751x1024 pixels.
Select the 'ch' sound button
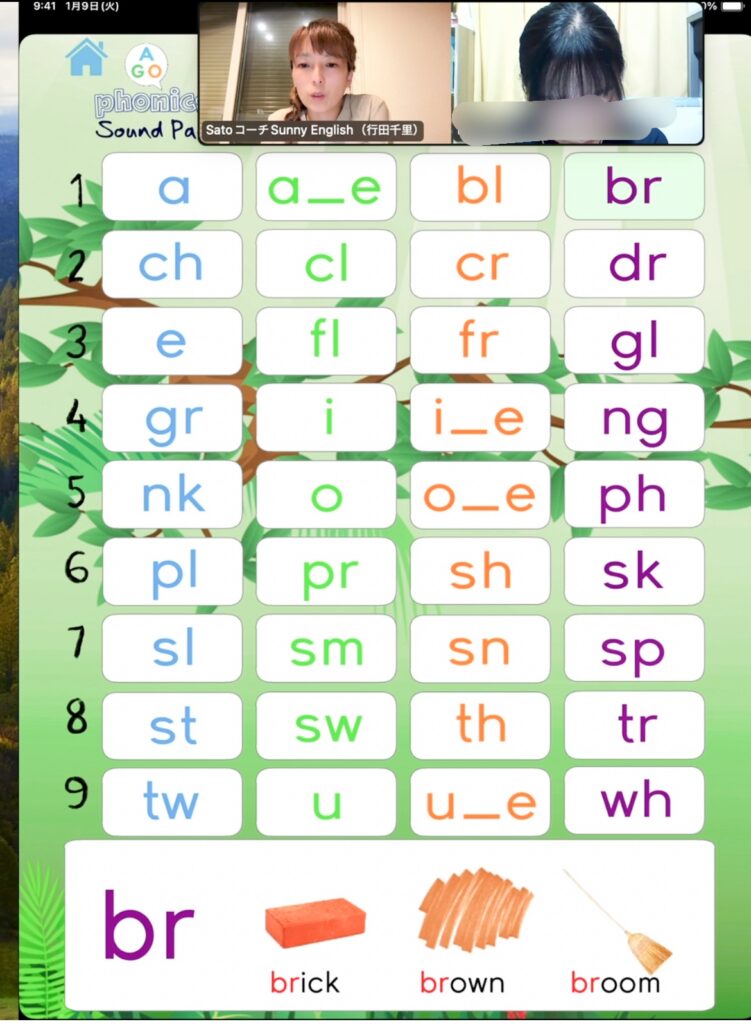pyautogui.click(x=172, y=264)
